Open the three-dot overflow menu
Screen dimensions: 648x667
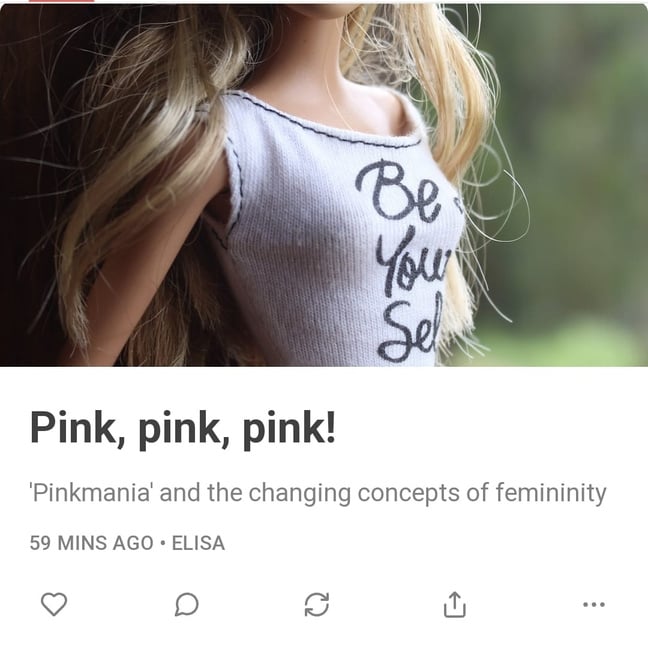point(593,604)
